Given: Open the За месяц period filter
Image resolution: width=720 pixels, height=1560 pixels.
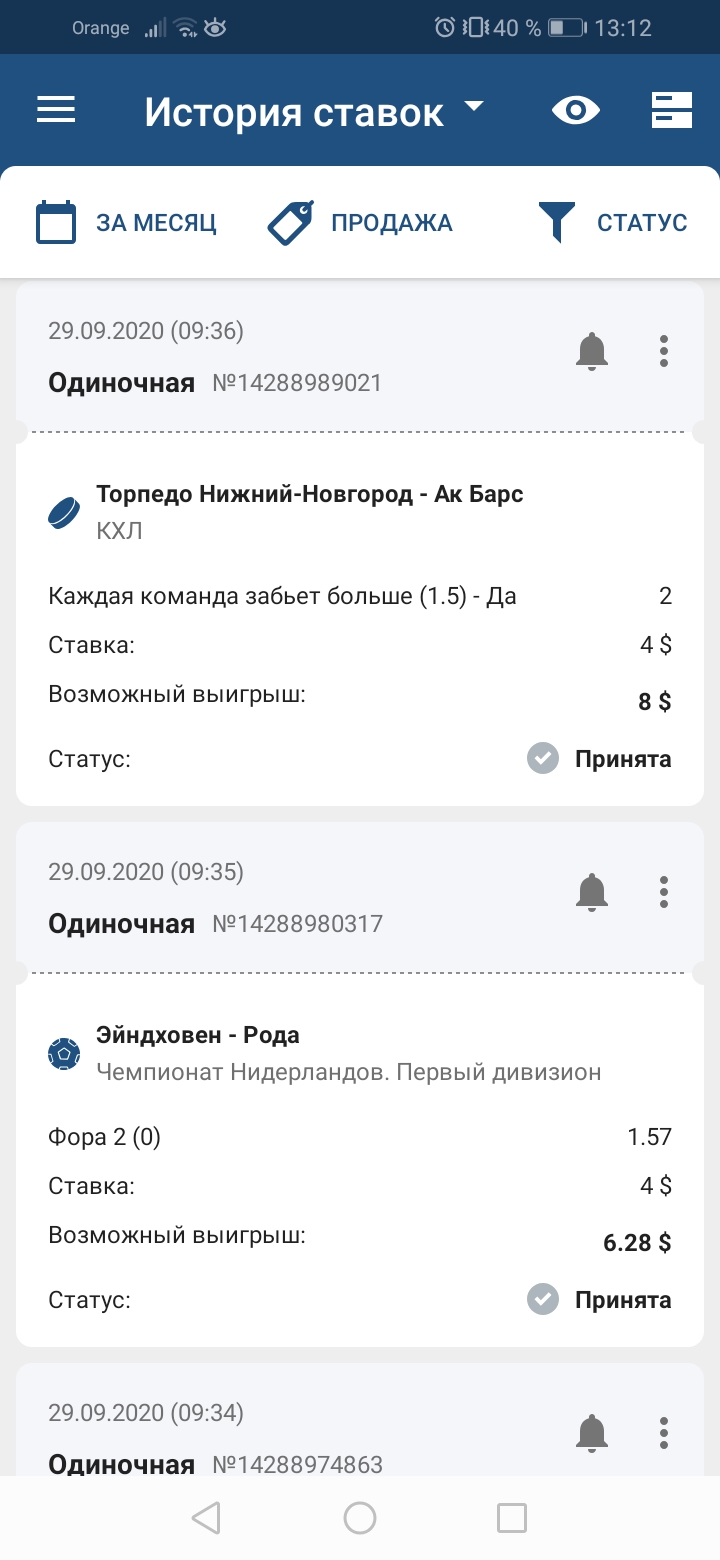Looking at the screenshot, I should 126,222.
